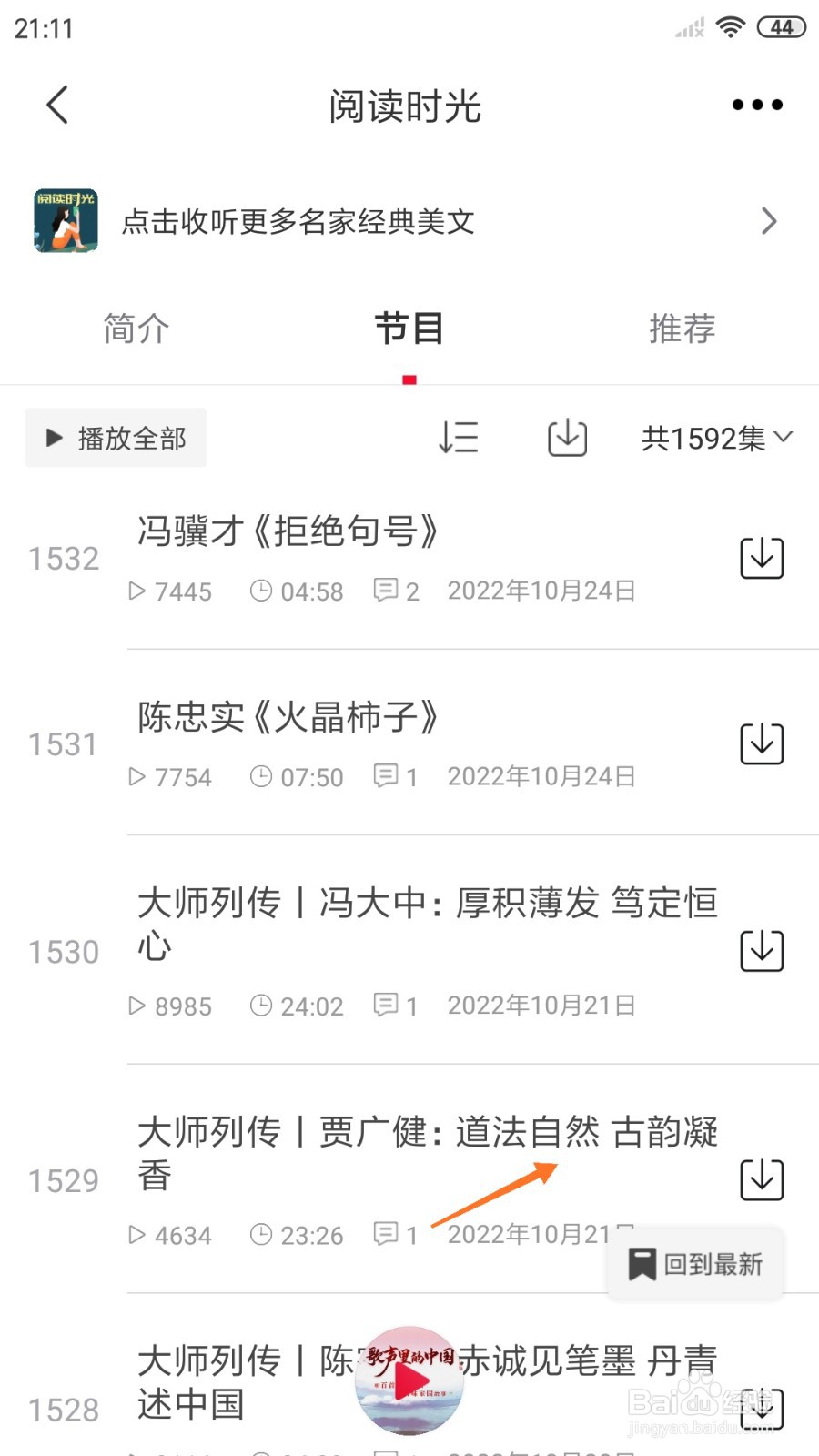
Task: Download episode 1531 陈忠实《火晶柿子》
Action: click(761, 743)
